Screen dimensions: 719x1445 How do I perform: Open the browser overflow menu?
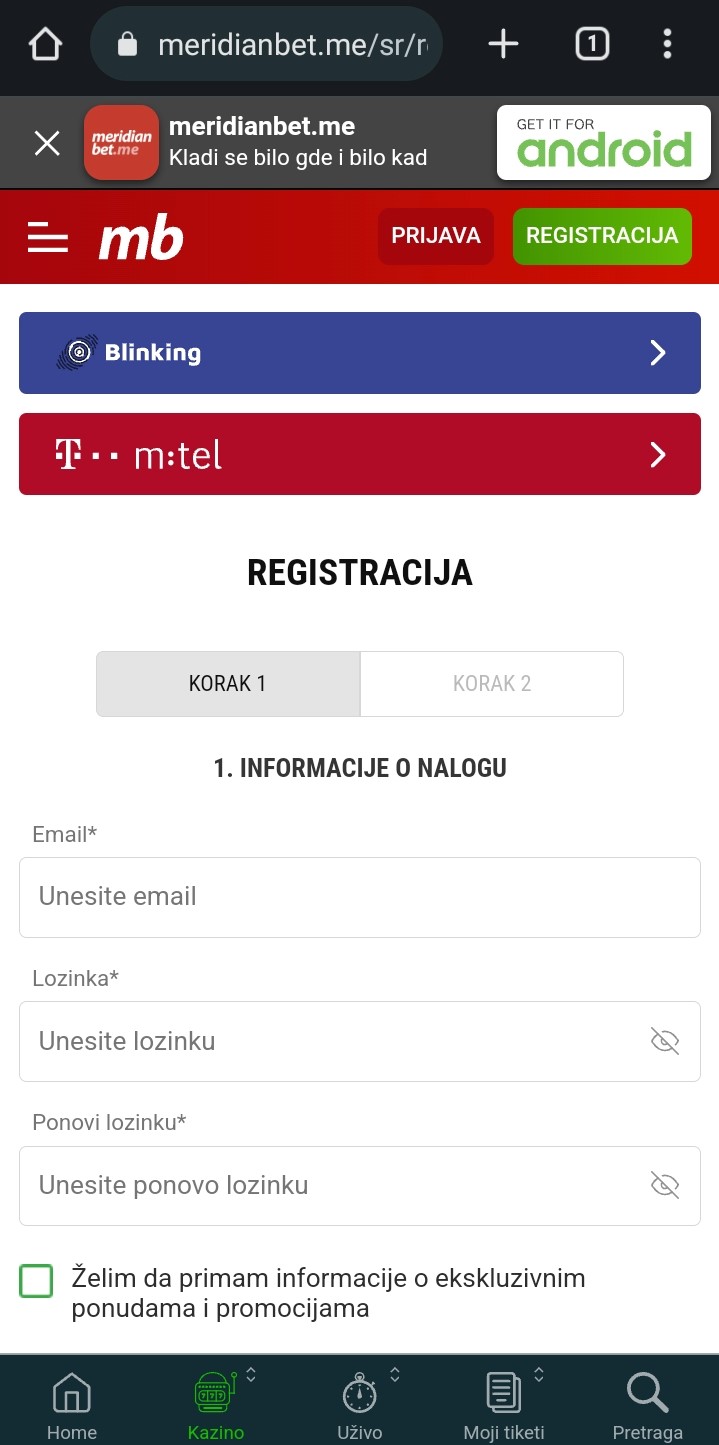tap(667, 44)
